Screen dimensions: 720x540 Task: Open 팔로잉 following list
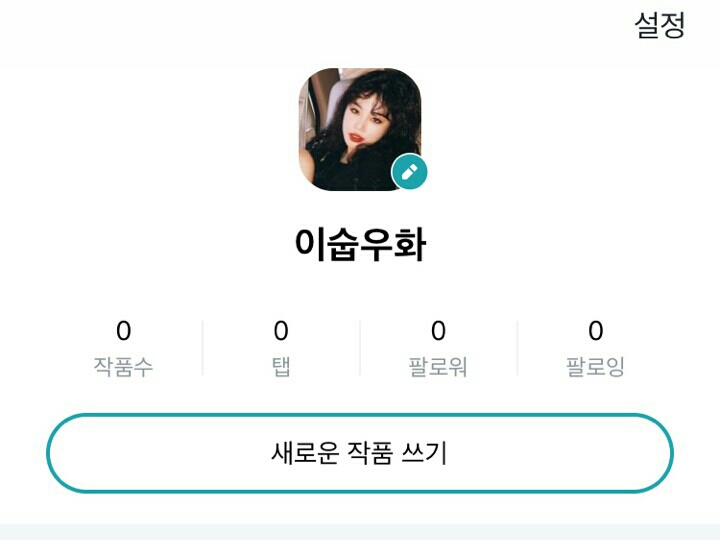click(x=595, y=348)
